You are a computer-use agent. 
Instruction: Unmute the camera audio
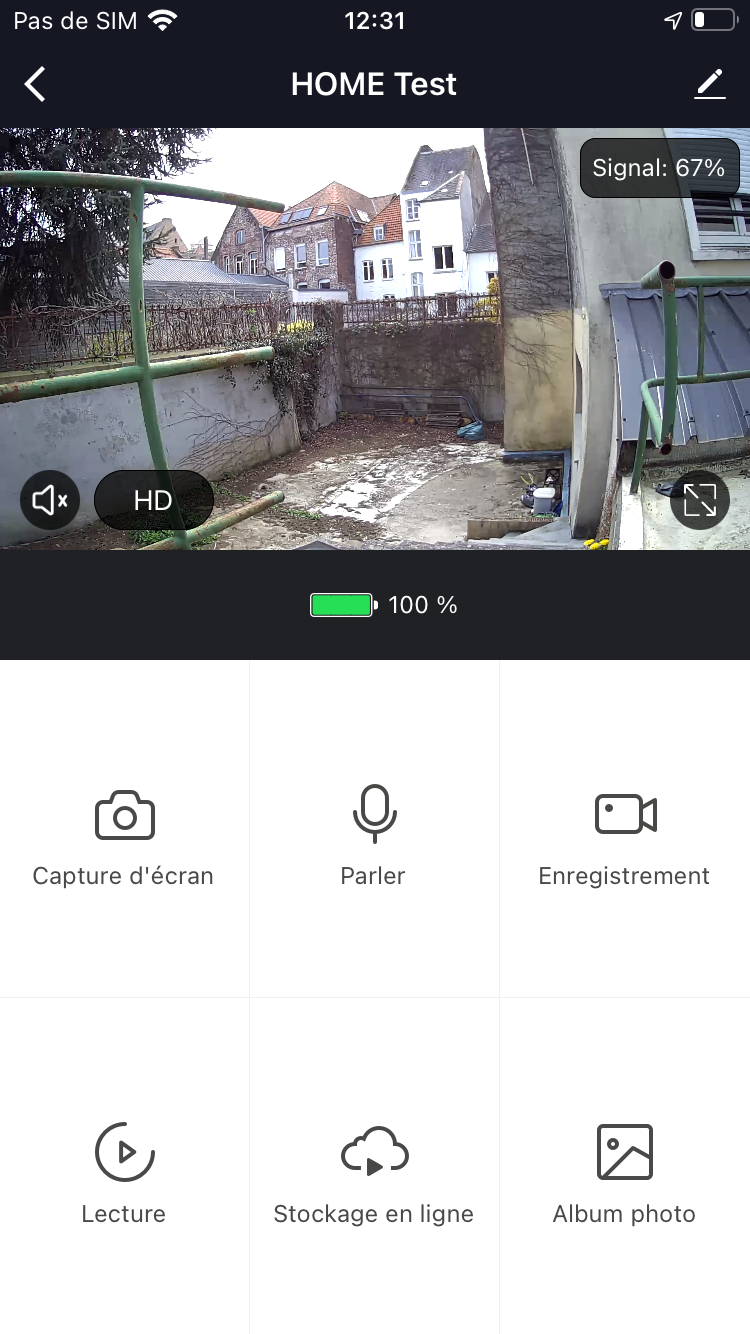tap(50, 500)
